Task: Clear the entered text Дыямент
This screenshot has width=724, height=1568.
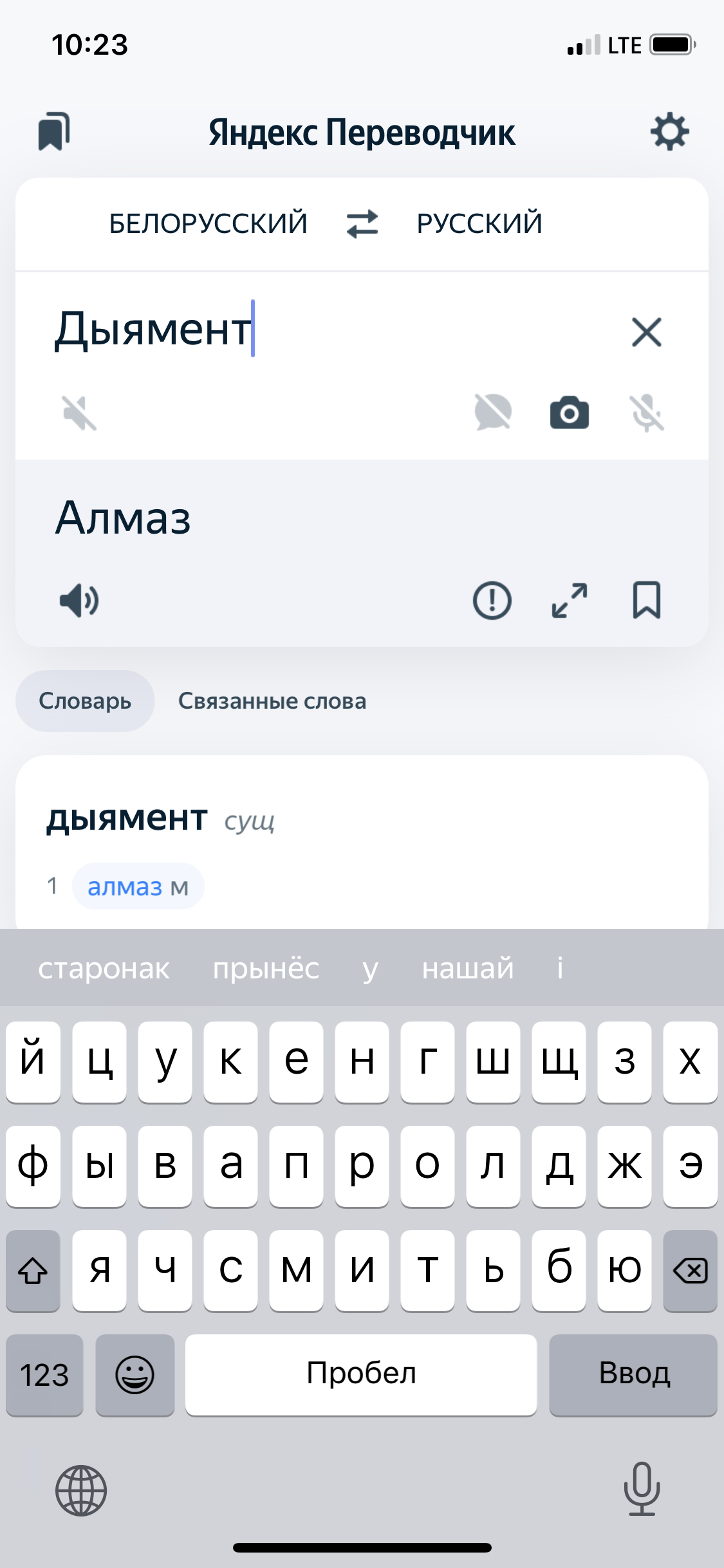Action: 646,332
